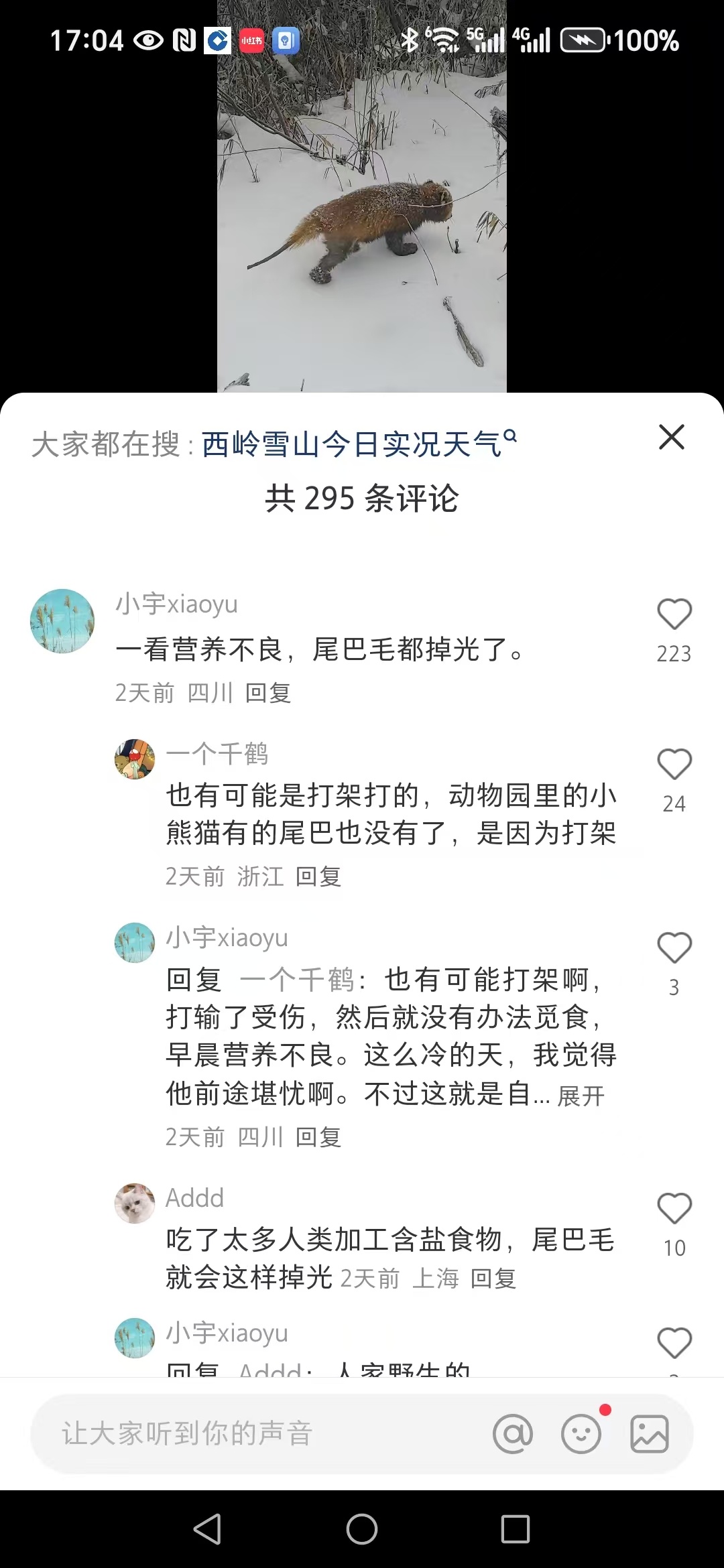This screenshot has width=724, height=1568.
Task: Like 小宇xiaoyu's comment with 223 likes
Action: 674,614
